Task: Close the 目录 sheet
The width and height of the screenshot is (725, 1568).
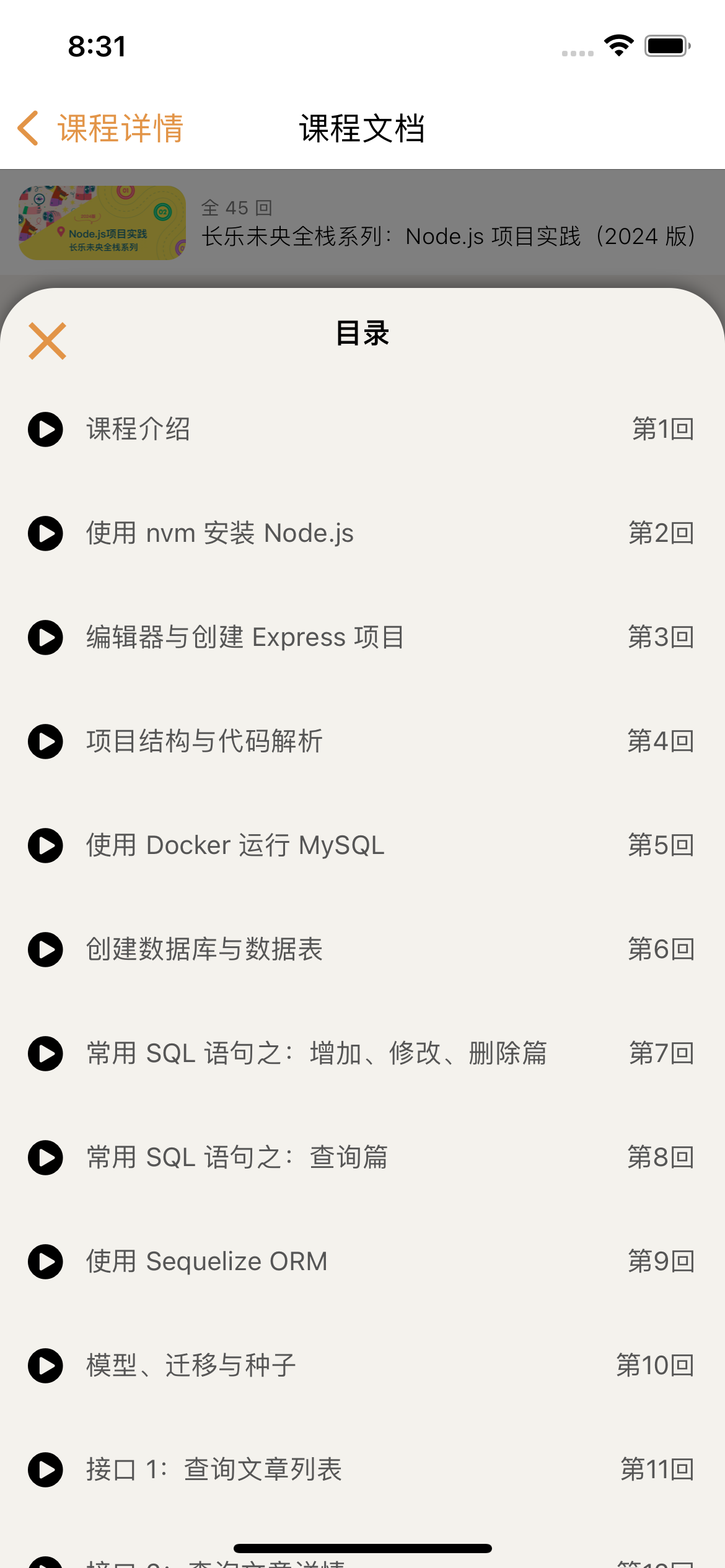Action: coord(47,341)
